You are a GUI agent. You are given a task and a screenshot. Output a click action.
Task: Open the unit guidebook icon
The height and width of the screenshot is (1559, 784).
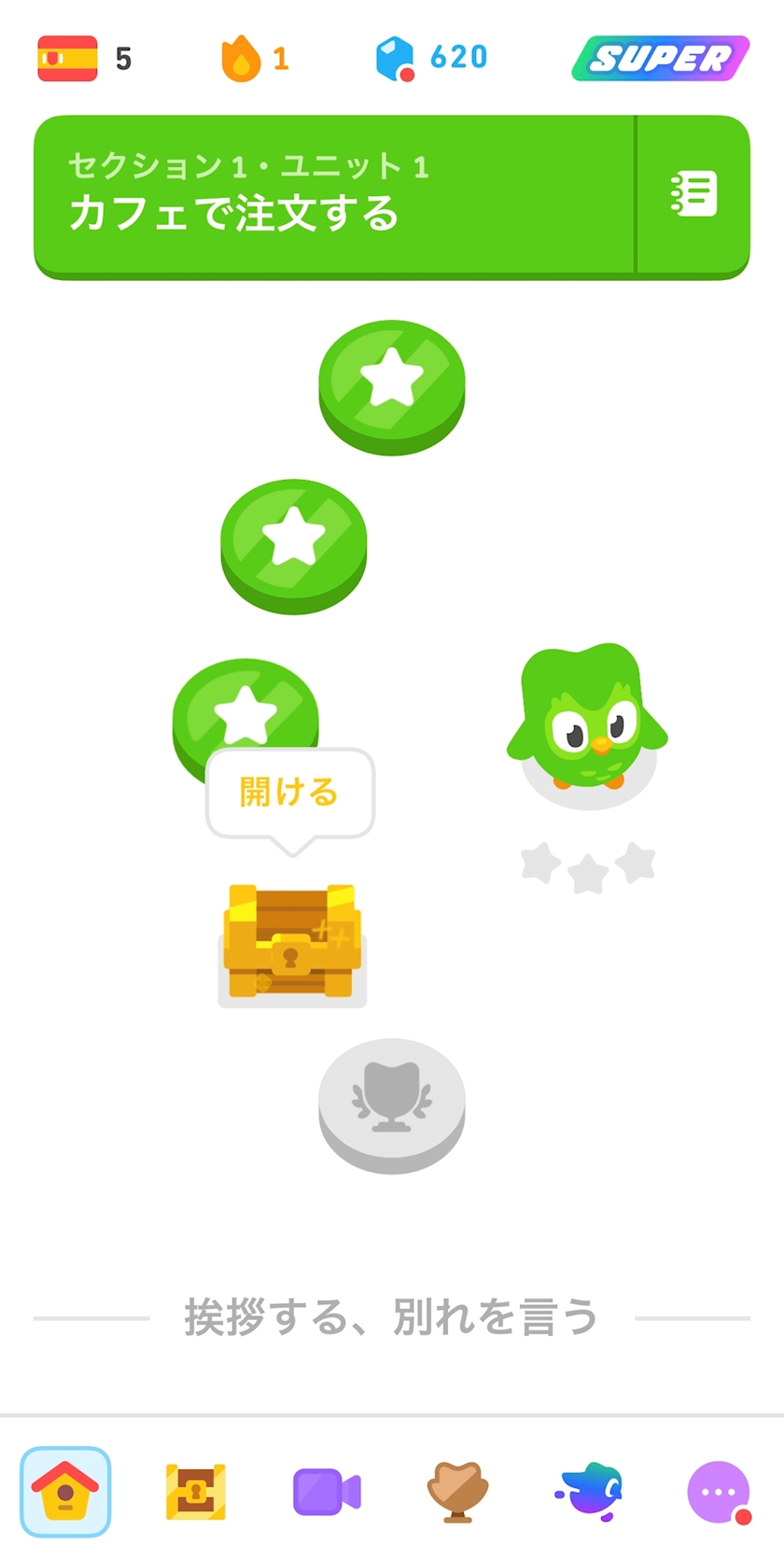point(693,194)
